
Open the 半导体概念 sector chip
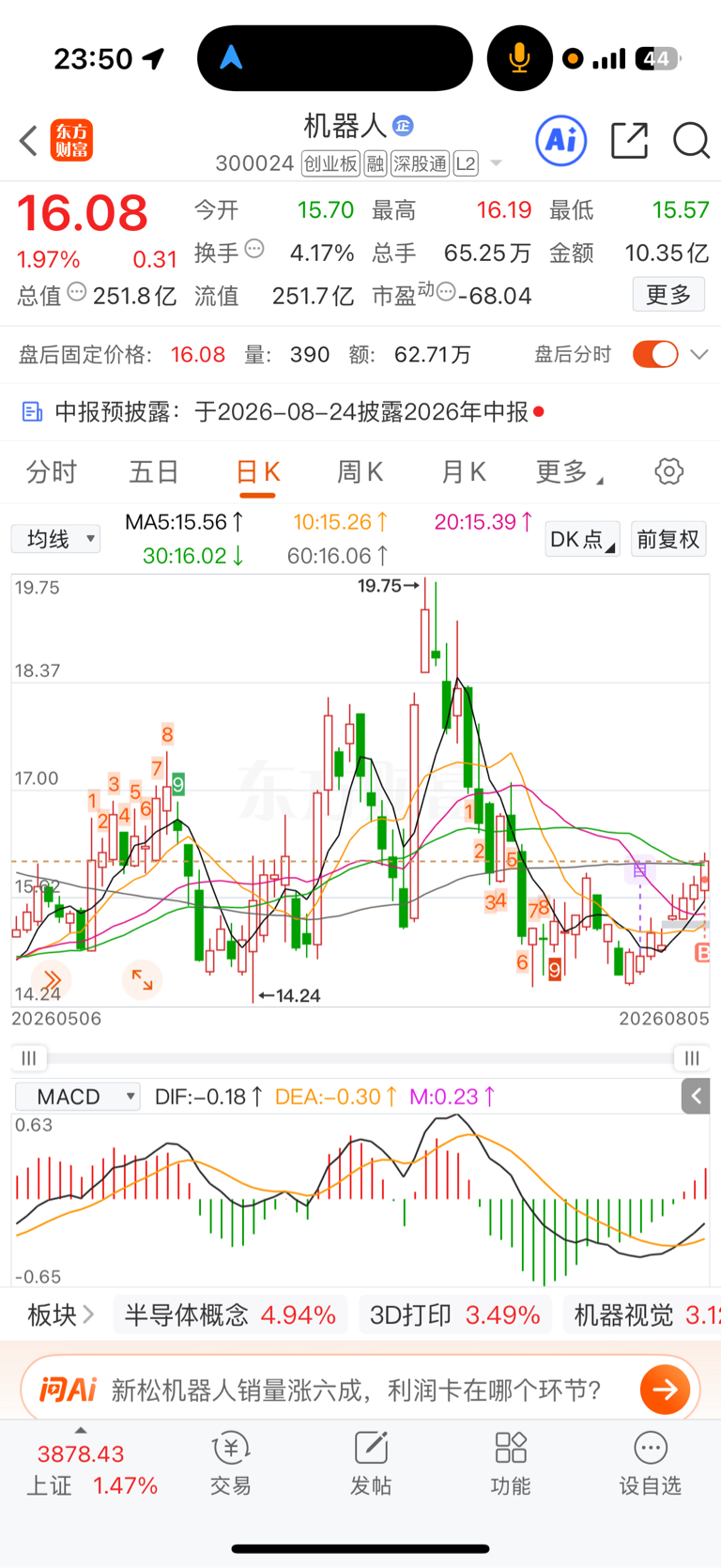pos(230,1314)
